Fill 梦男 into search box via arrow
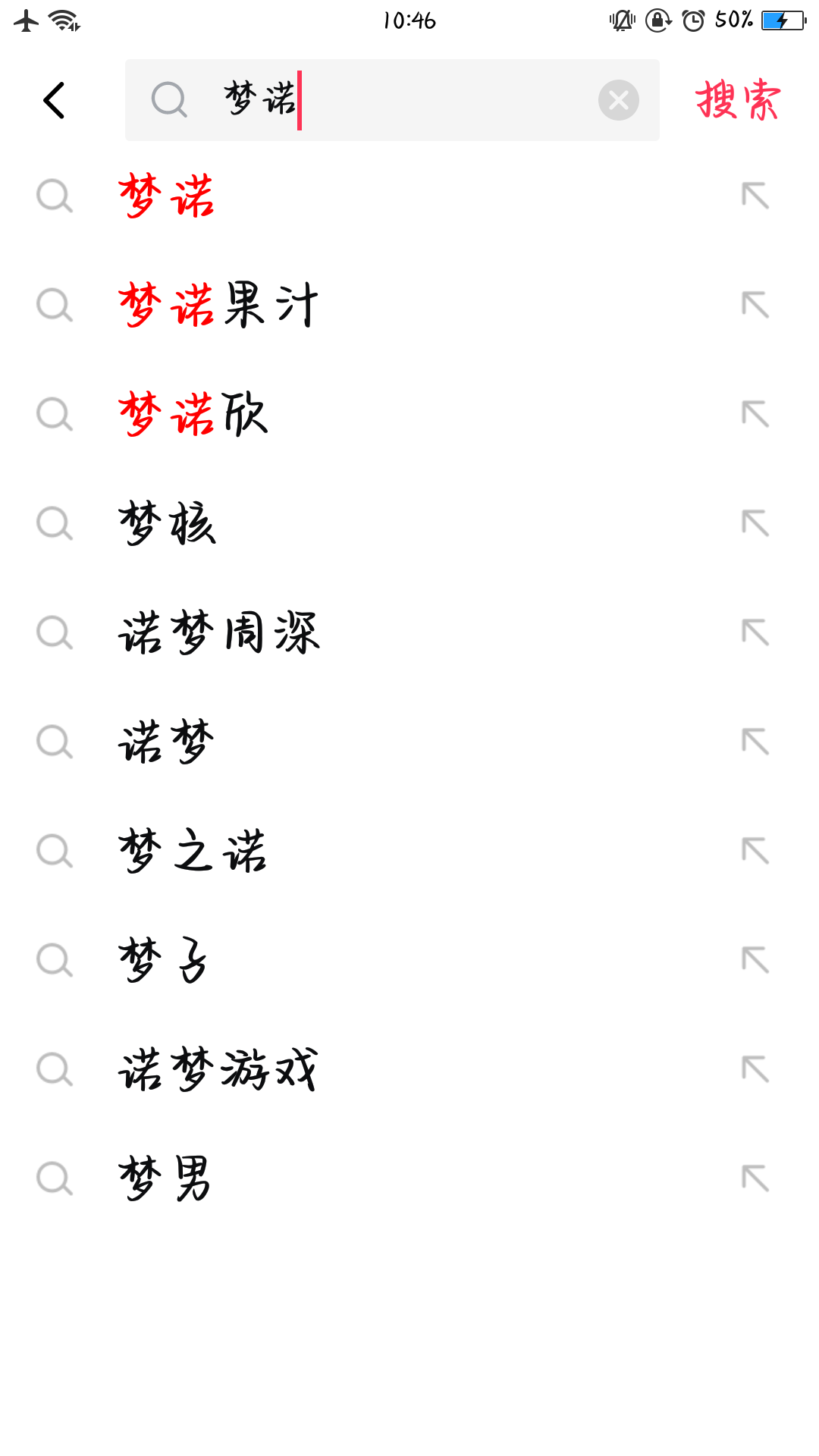The height and width of the screenshot is (1456, 819). point(755,1179)
